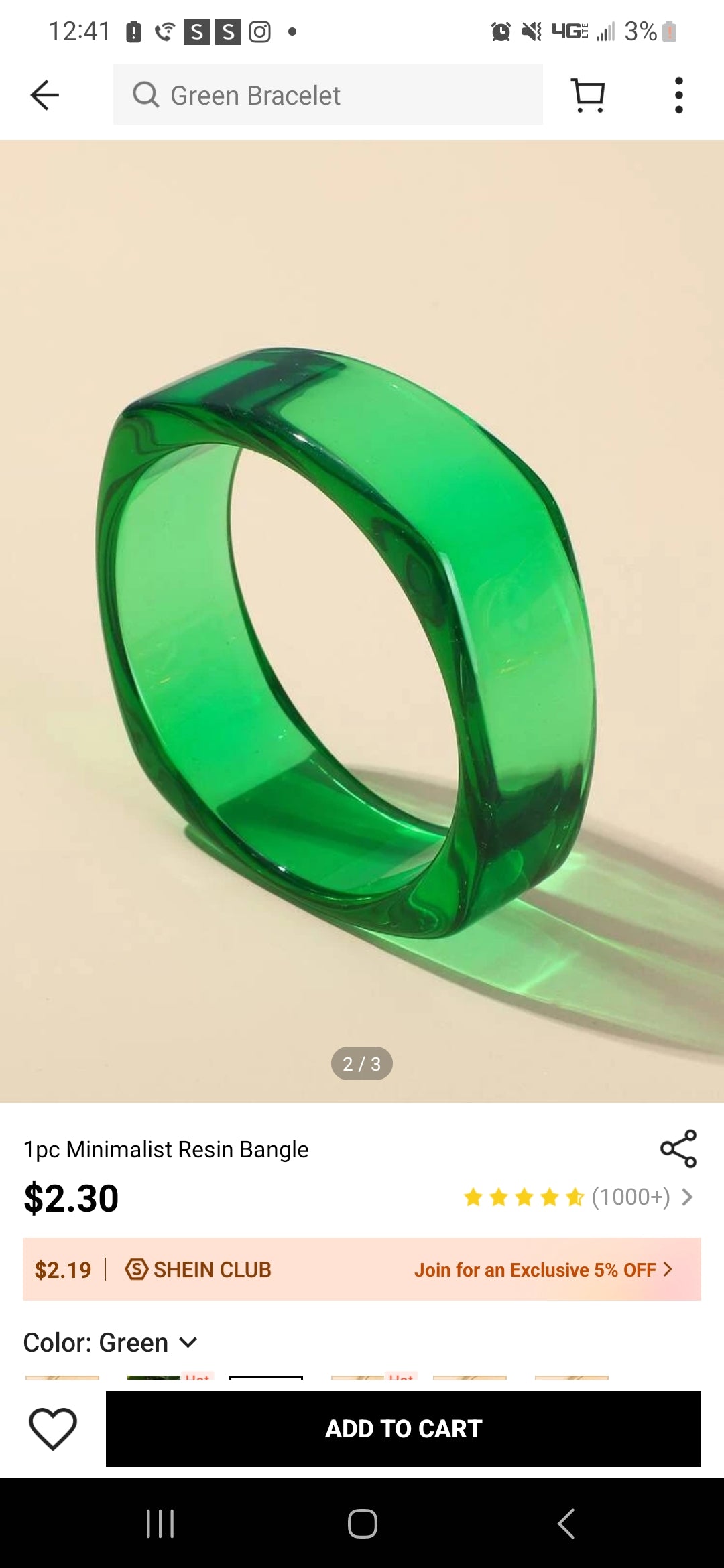
Task: Open the three-dot overflow menu
Action: pyautogui.click(x=678, y=95)
